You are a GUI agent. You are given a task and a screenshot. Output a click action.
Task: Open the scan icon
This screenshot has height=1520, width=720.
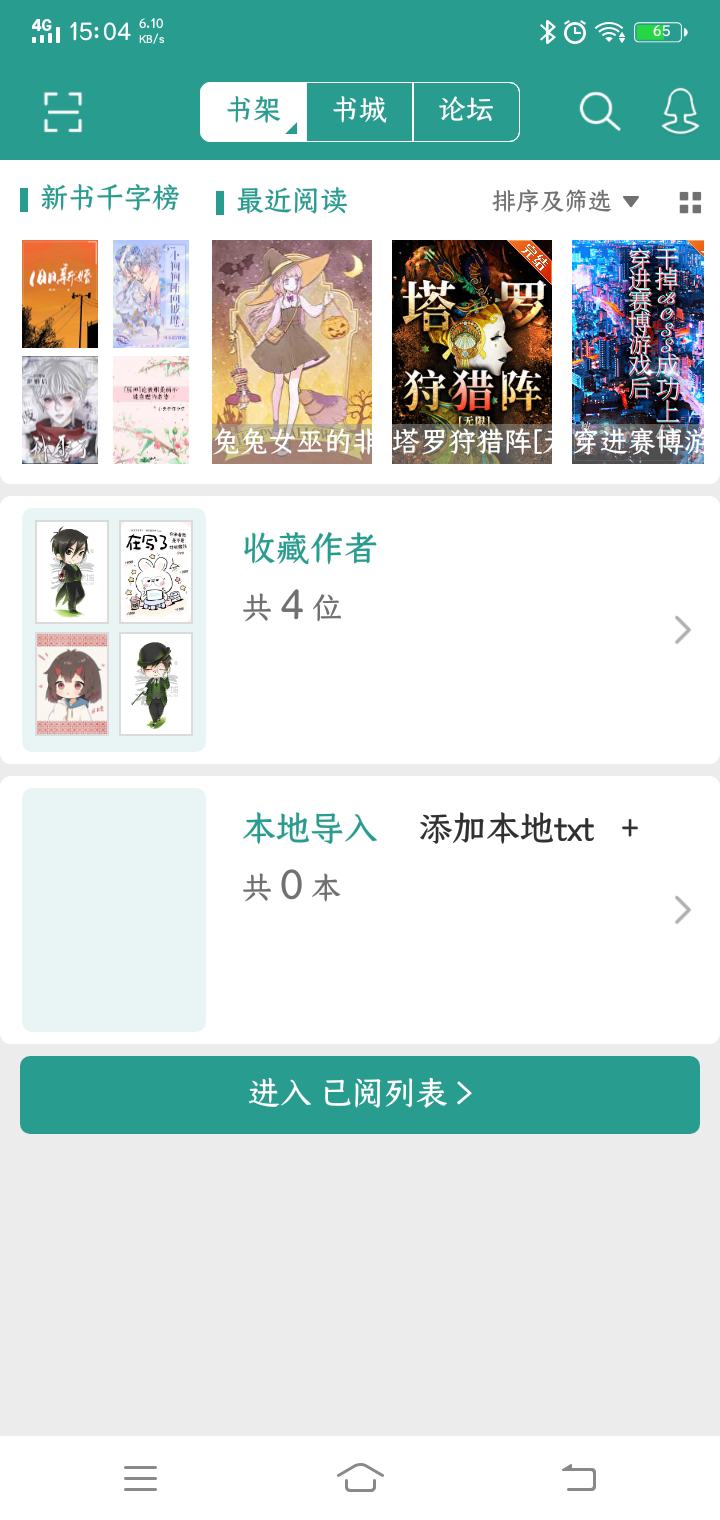(x=63, y=112)
